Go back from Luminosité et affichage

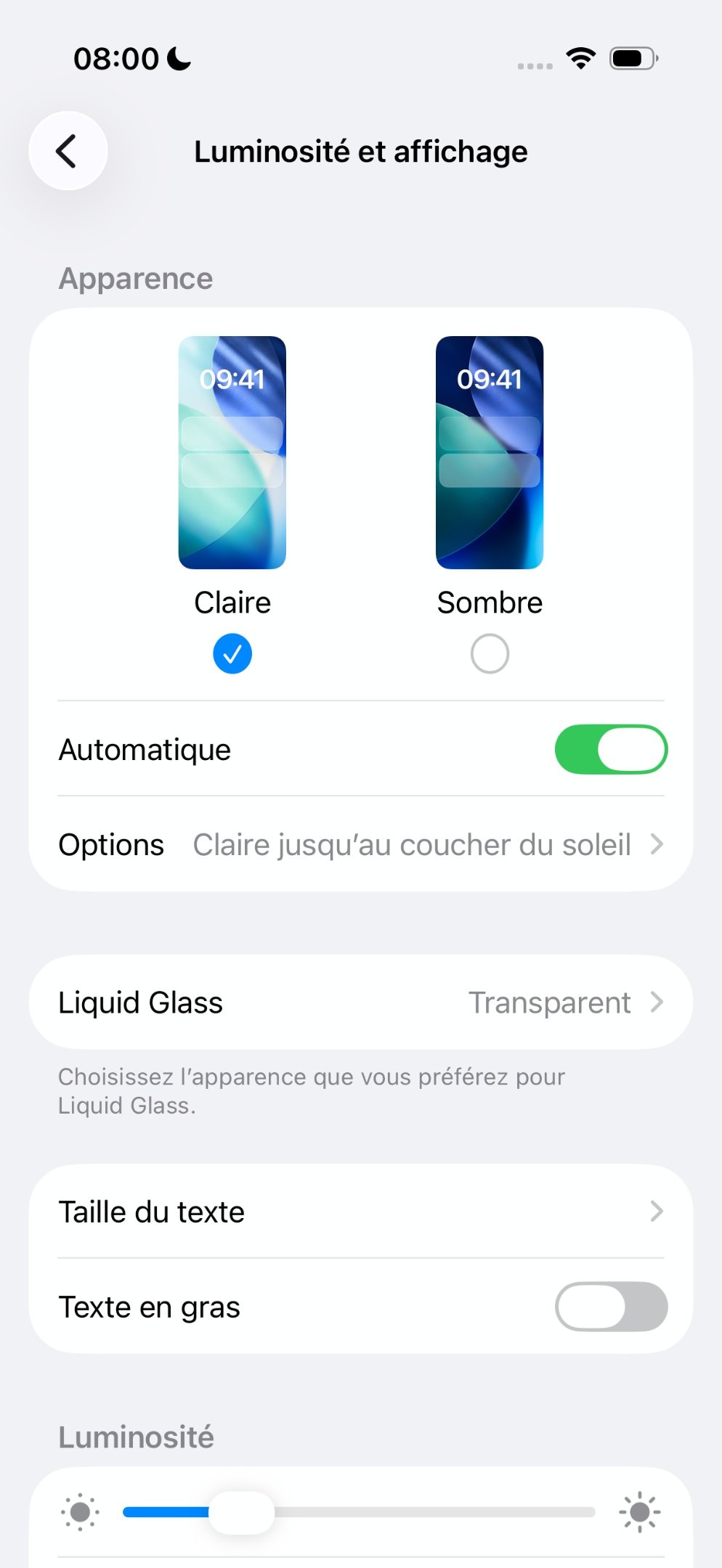[x=68, y=151]
